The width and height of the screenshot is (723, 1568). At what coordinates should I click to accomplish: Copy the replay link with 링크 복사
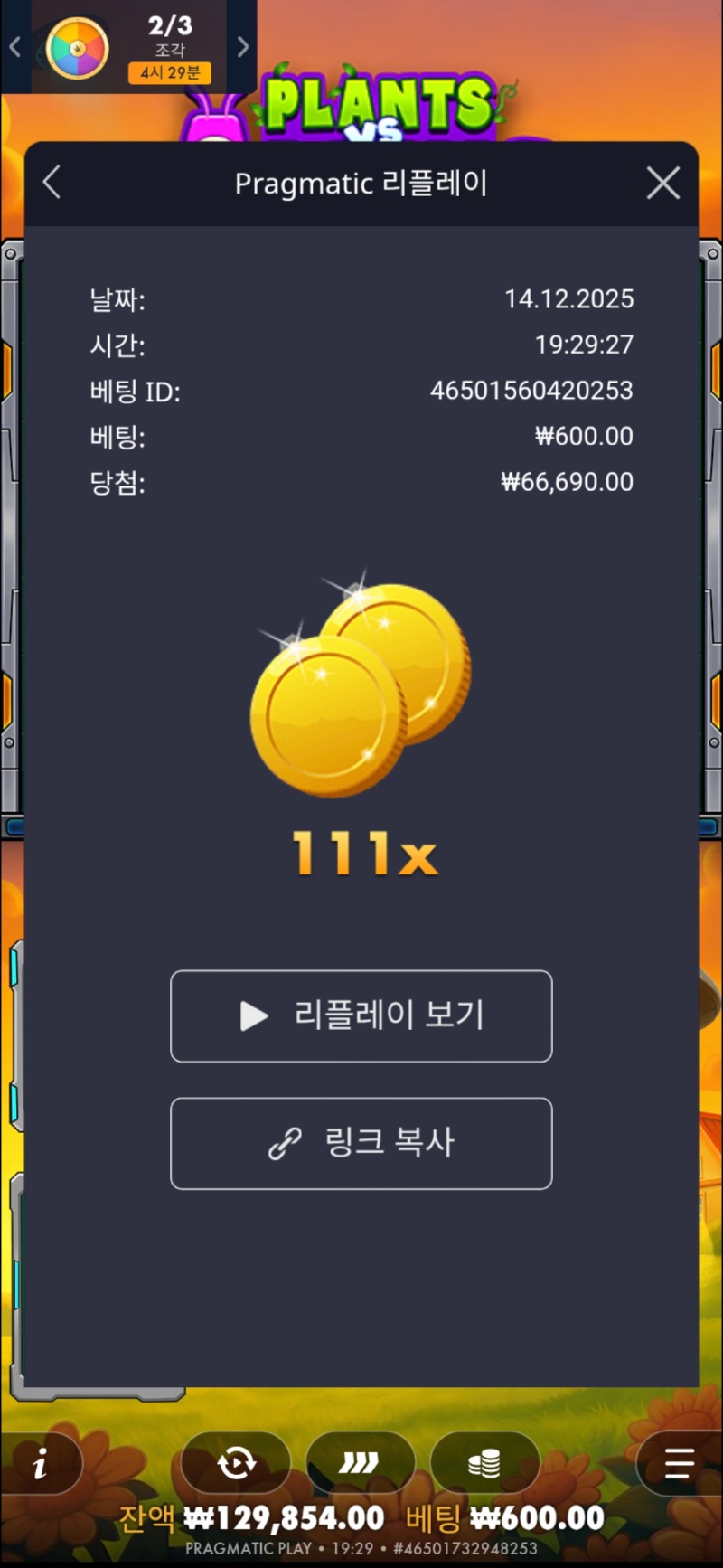[361, 1143]
